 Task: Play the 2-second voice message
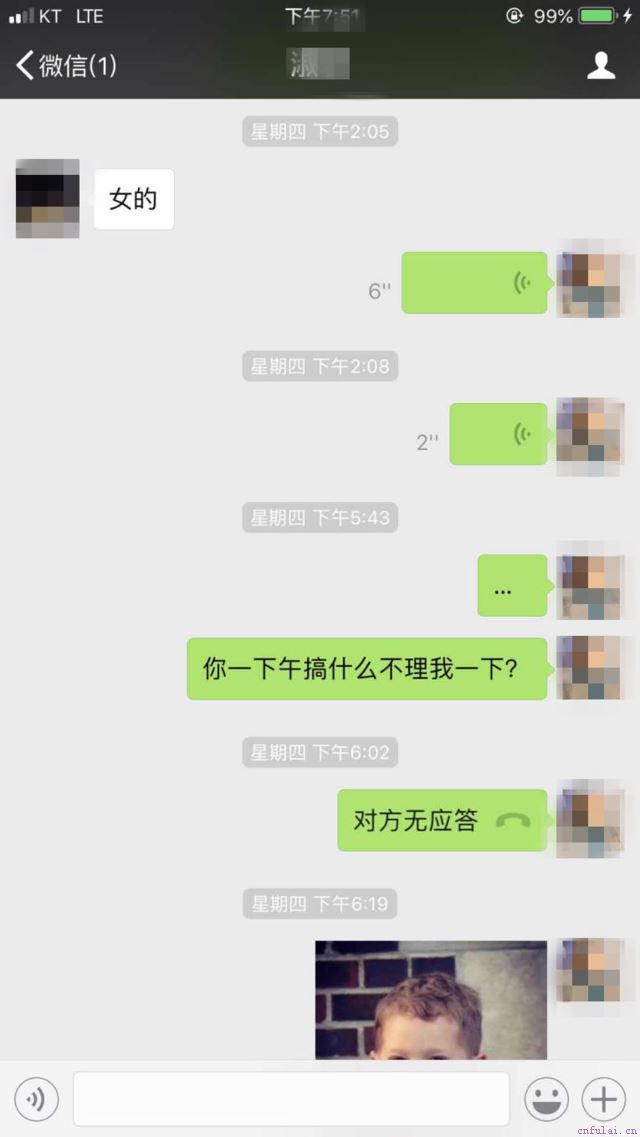pyautogui.click(x=498, y=434)
